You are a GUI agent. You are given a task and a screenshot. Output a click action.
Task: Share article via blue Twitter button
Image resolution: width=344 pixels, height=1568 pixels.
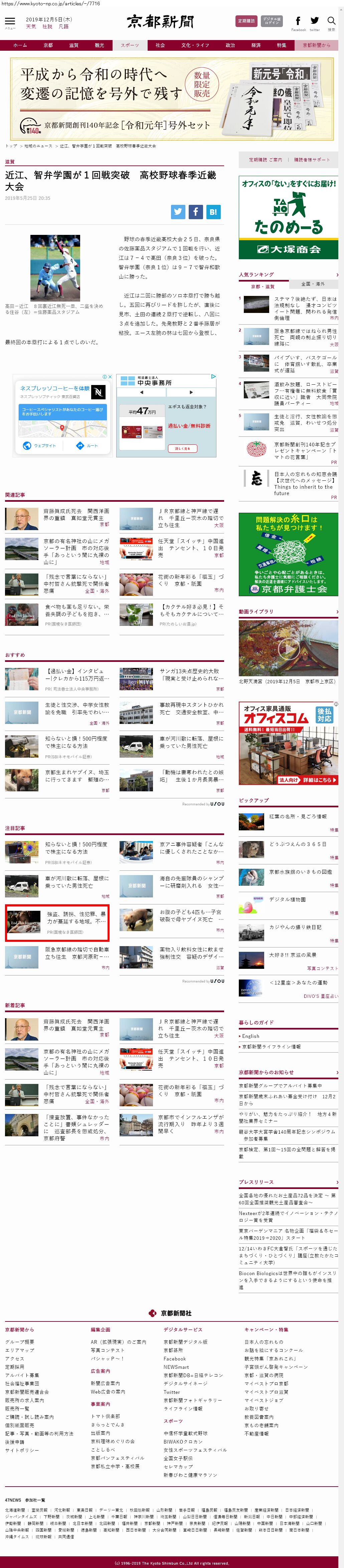178,212
